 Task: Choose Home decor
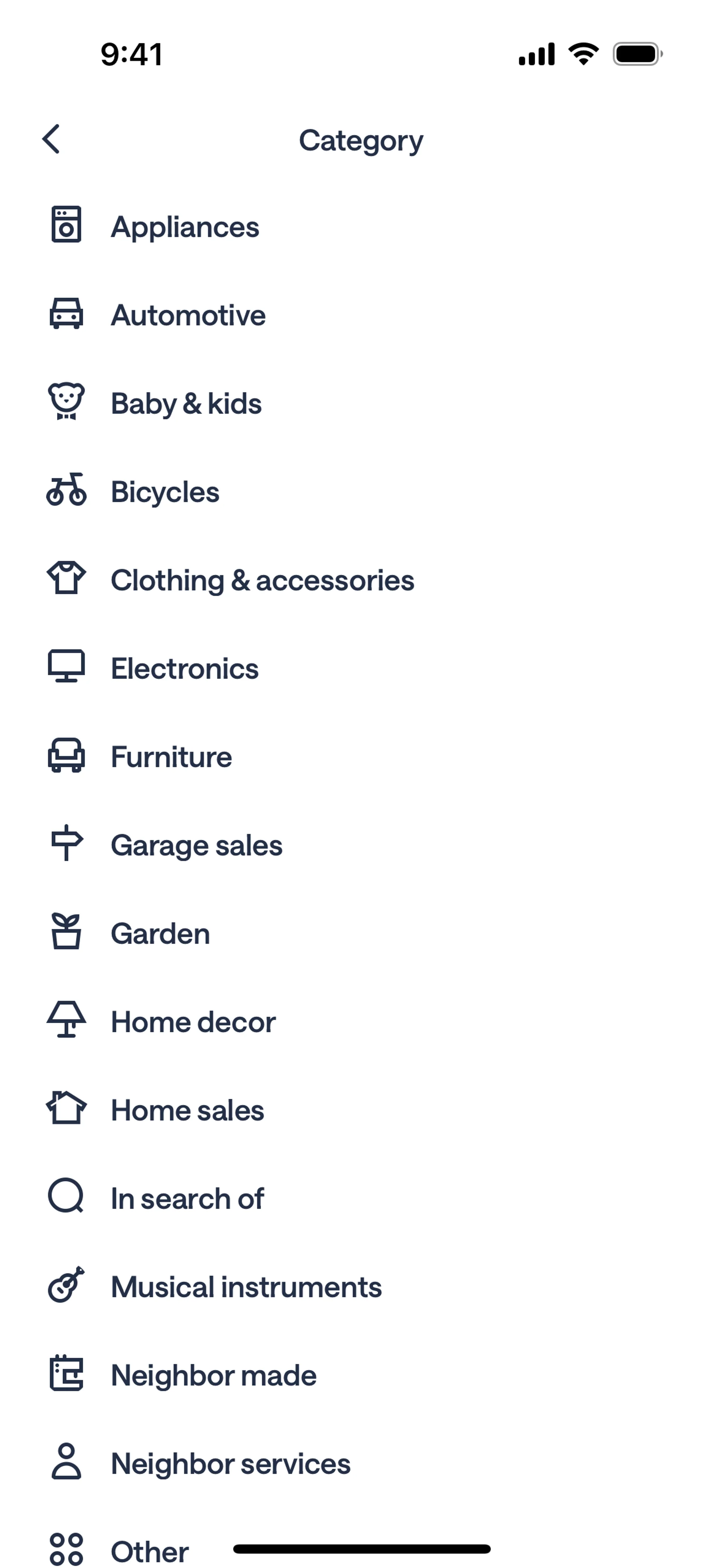click(x=193, y=1021)
